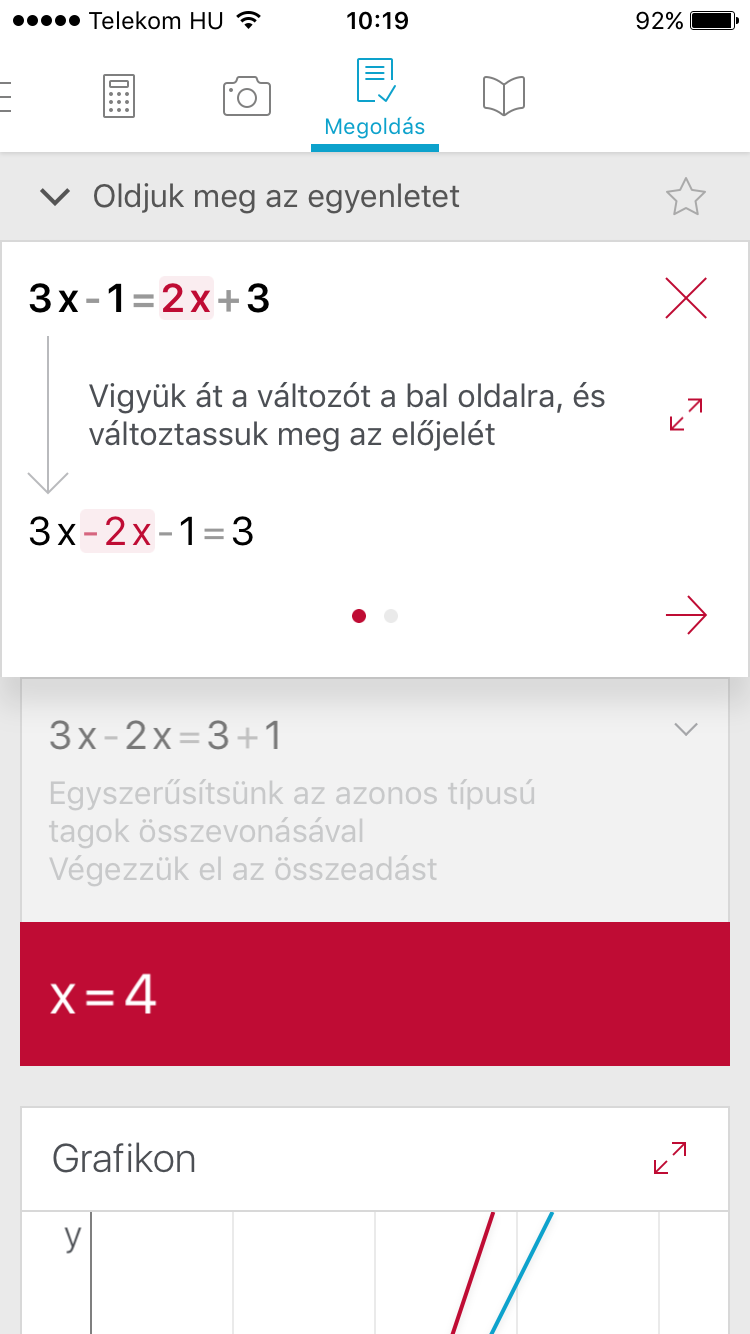The height and width of the screenshot is (1334, 750).
Task: Expand the 3x-2x=3+1 step
Action: click(686, 730)
